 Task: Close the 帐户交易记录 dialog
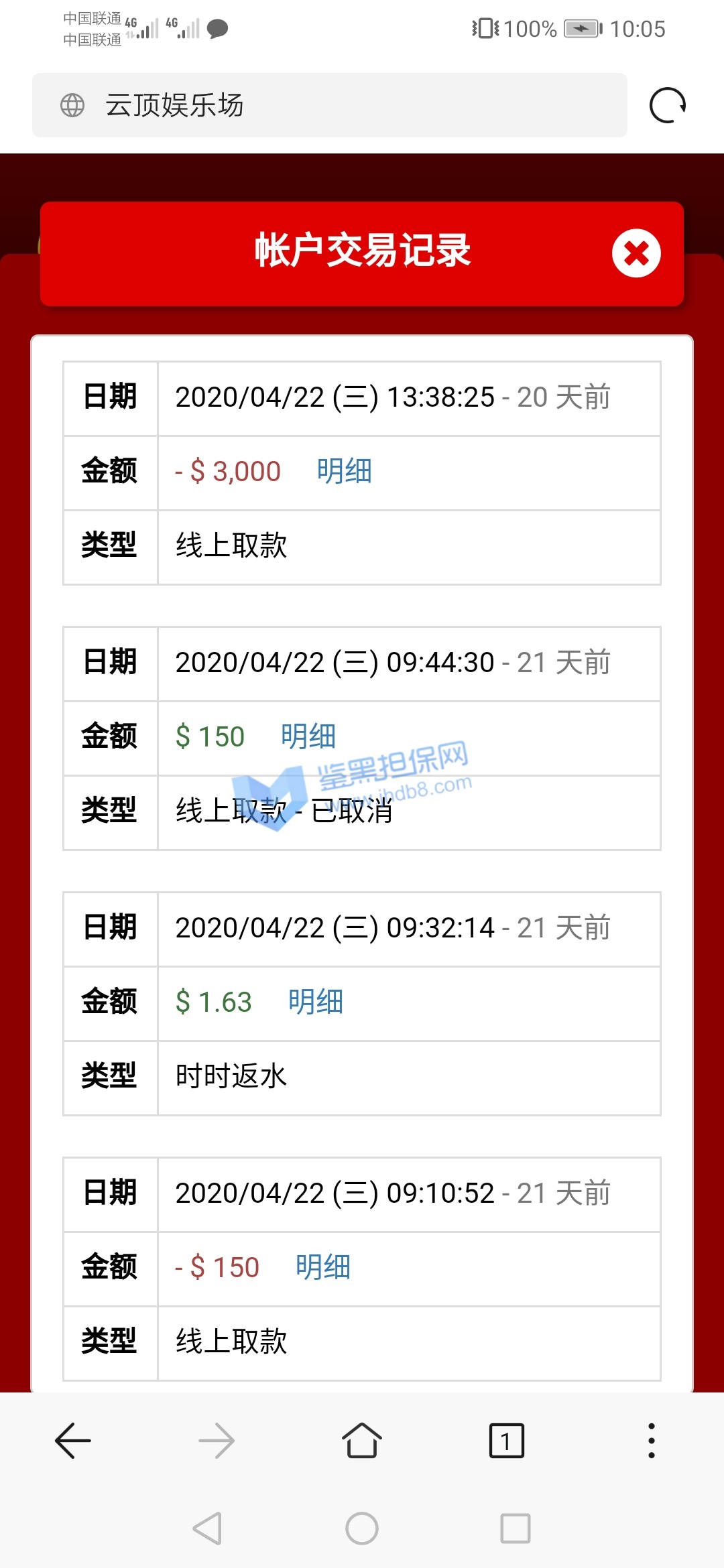pos(636,253)
